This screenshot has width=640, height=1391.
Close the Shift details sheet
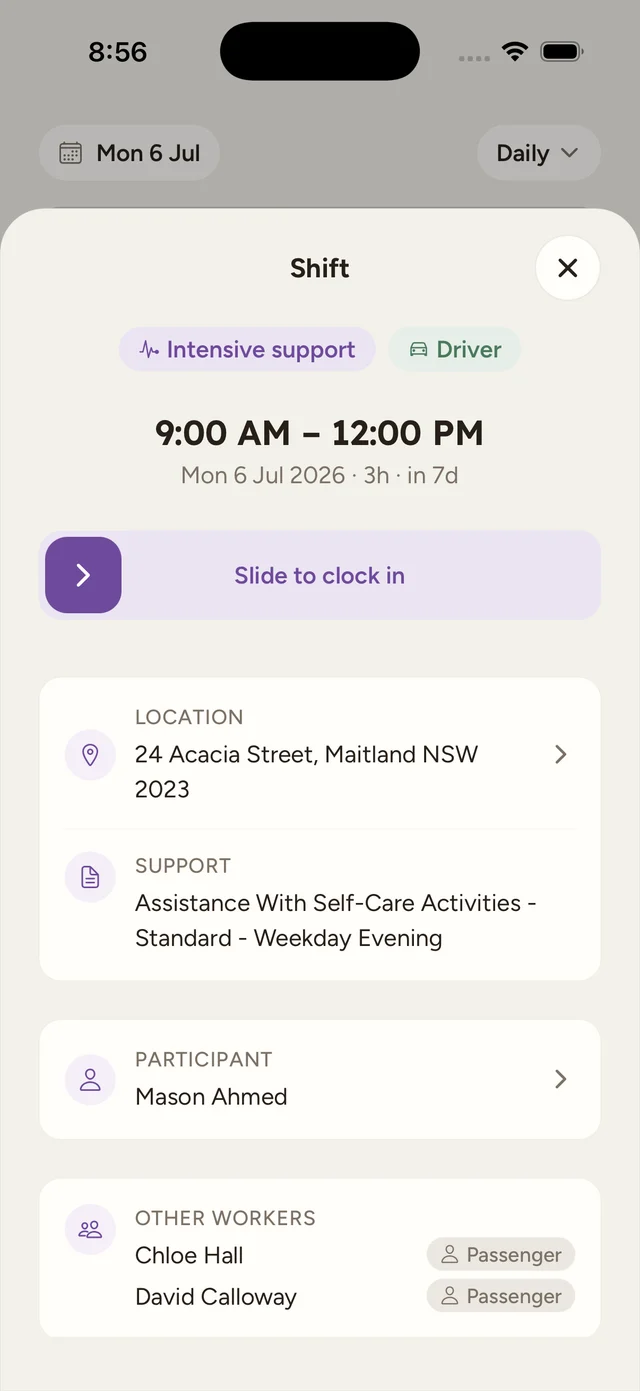pyautogui.click(x=567, y=268)
